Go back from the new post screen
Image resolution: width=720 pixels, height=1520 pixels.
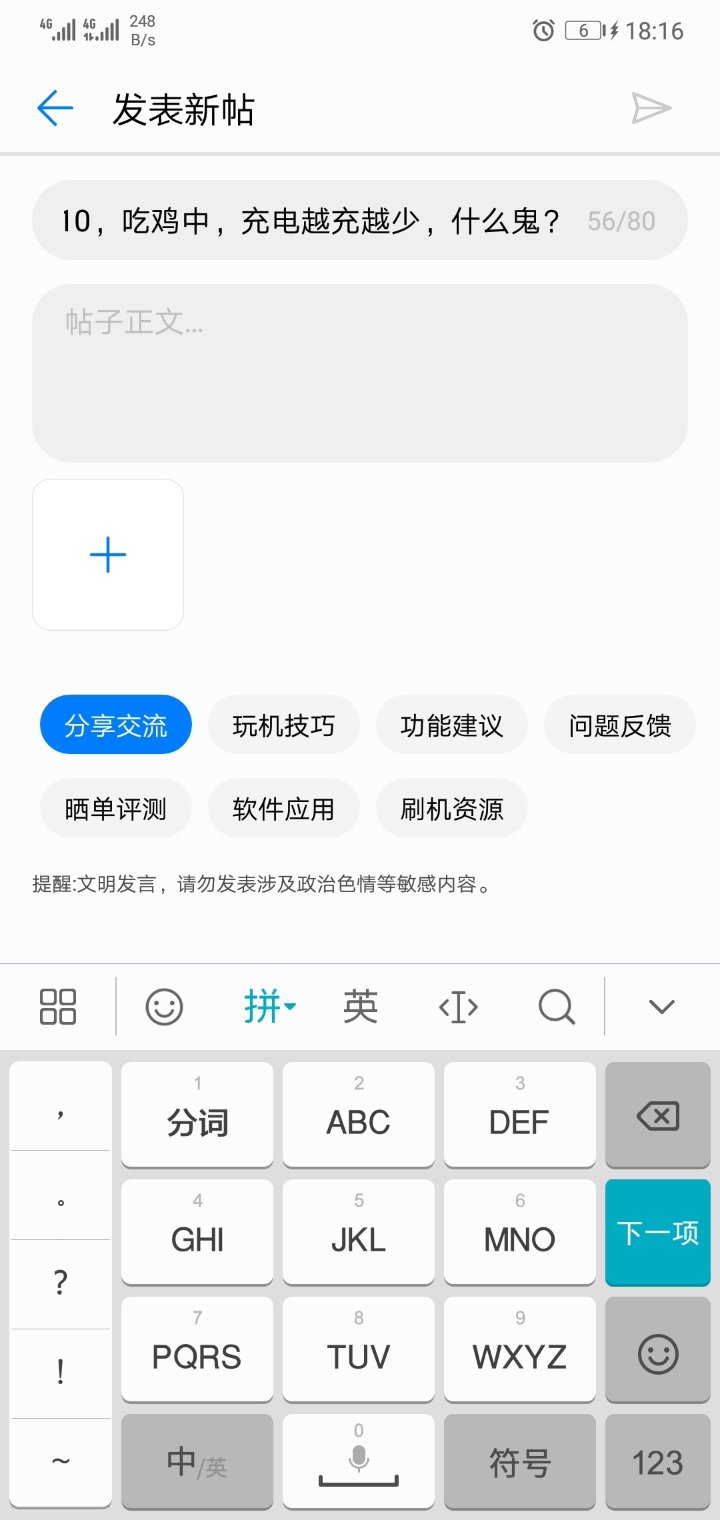(55, 108)
